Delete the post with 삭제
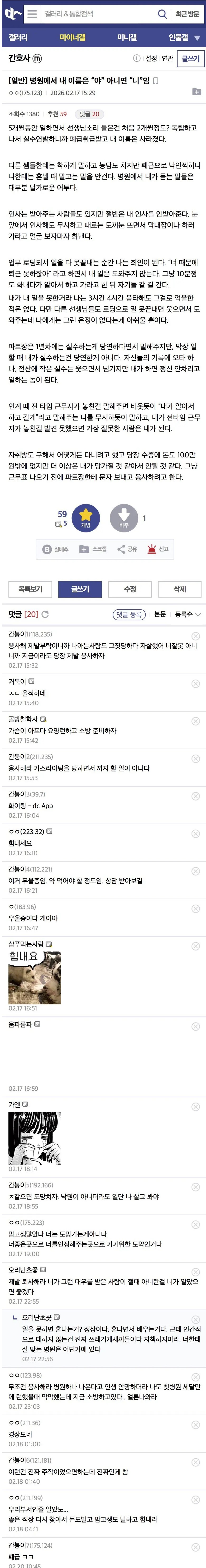Viewport: 206px width, 1568px height. (179, 589)
